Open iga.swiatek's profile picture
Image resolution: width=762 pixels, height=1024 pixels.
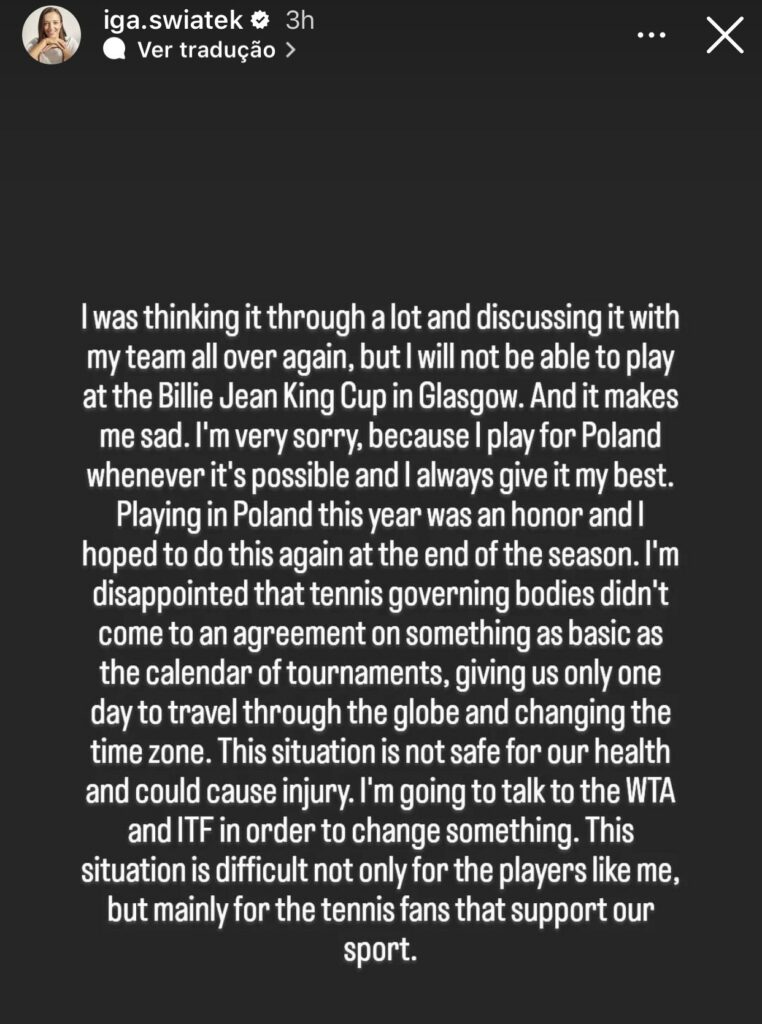click(x=52, y=35)
